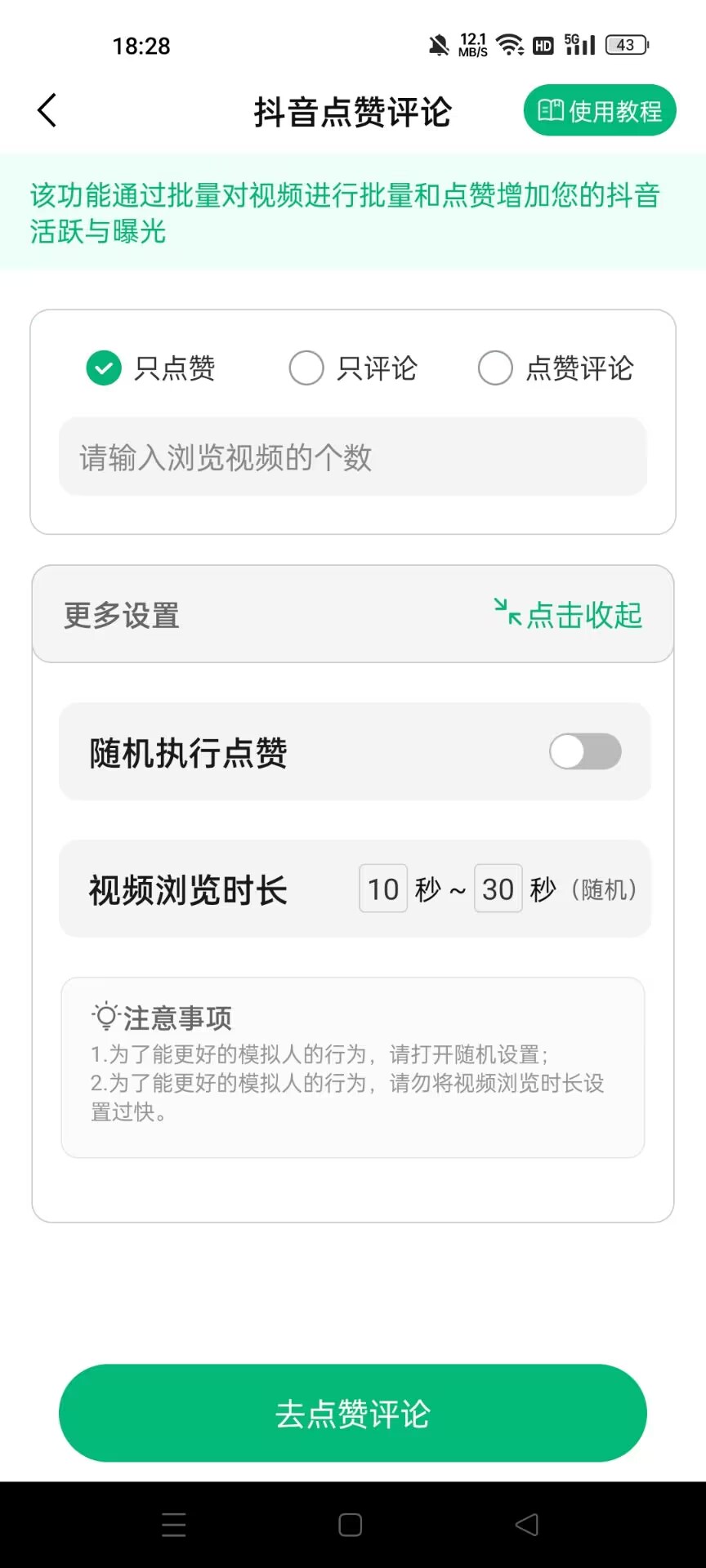The width and height of the screenshot is (706, 1568).
Task: Click the 请输入浏览视频的个数 input field
Action: pos(352,458)
